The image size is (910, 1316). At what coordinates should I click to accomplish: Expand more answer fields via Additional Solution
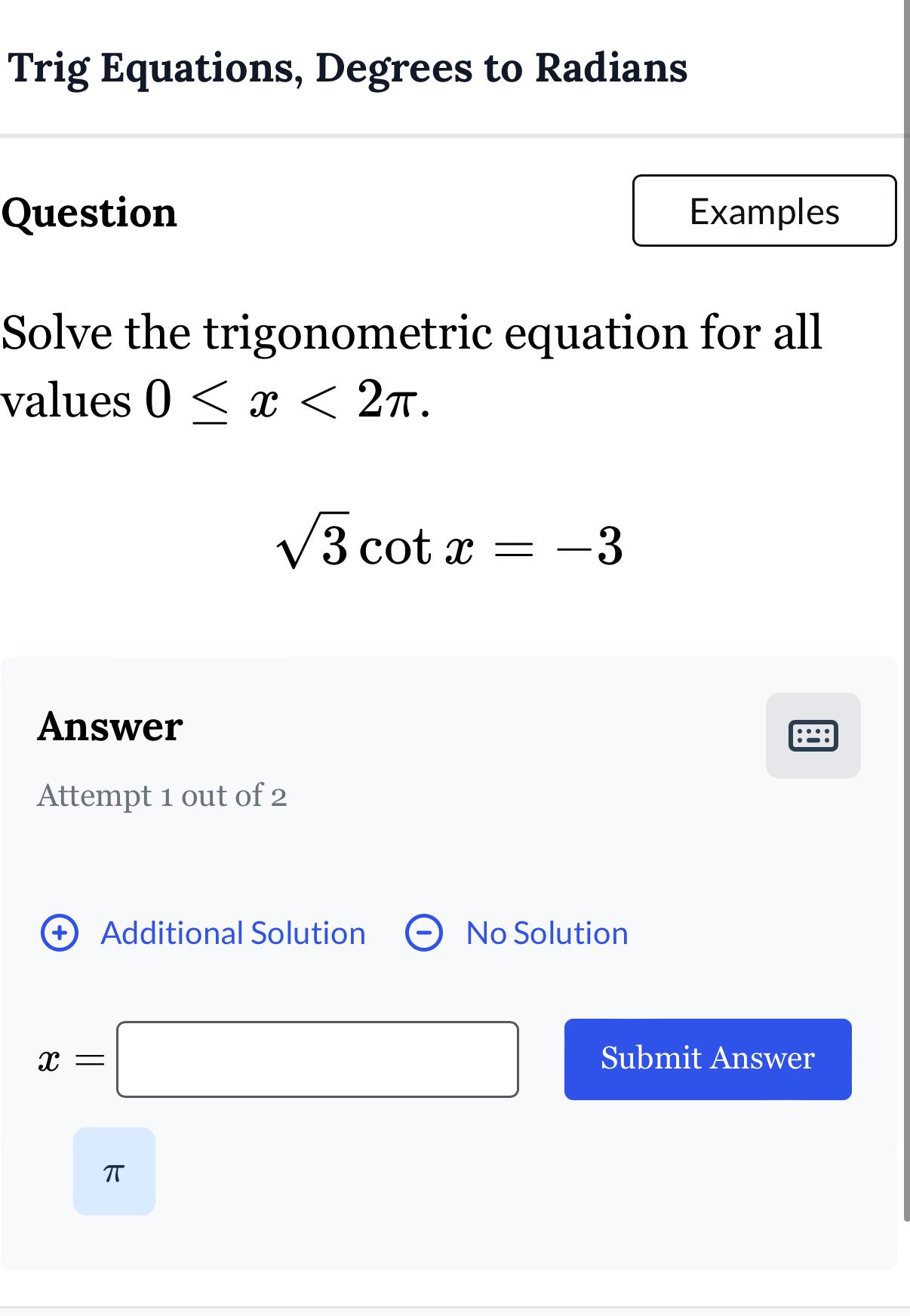point(232,933)
